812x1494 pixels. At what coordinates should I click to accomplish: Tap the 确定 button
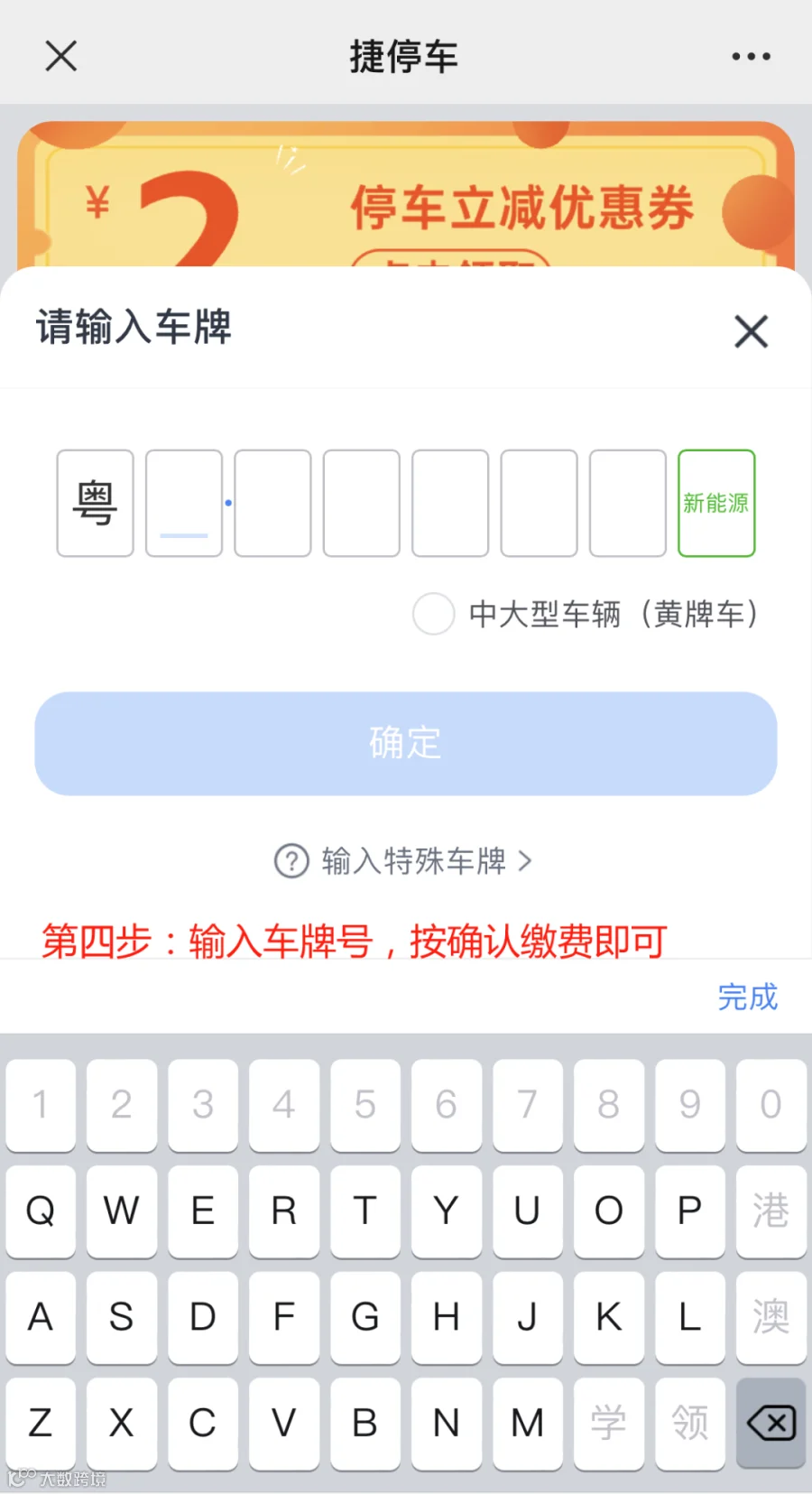[406, 743]
